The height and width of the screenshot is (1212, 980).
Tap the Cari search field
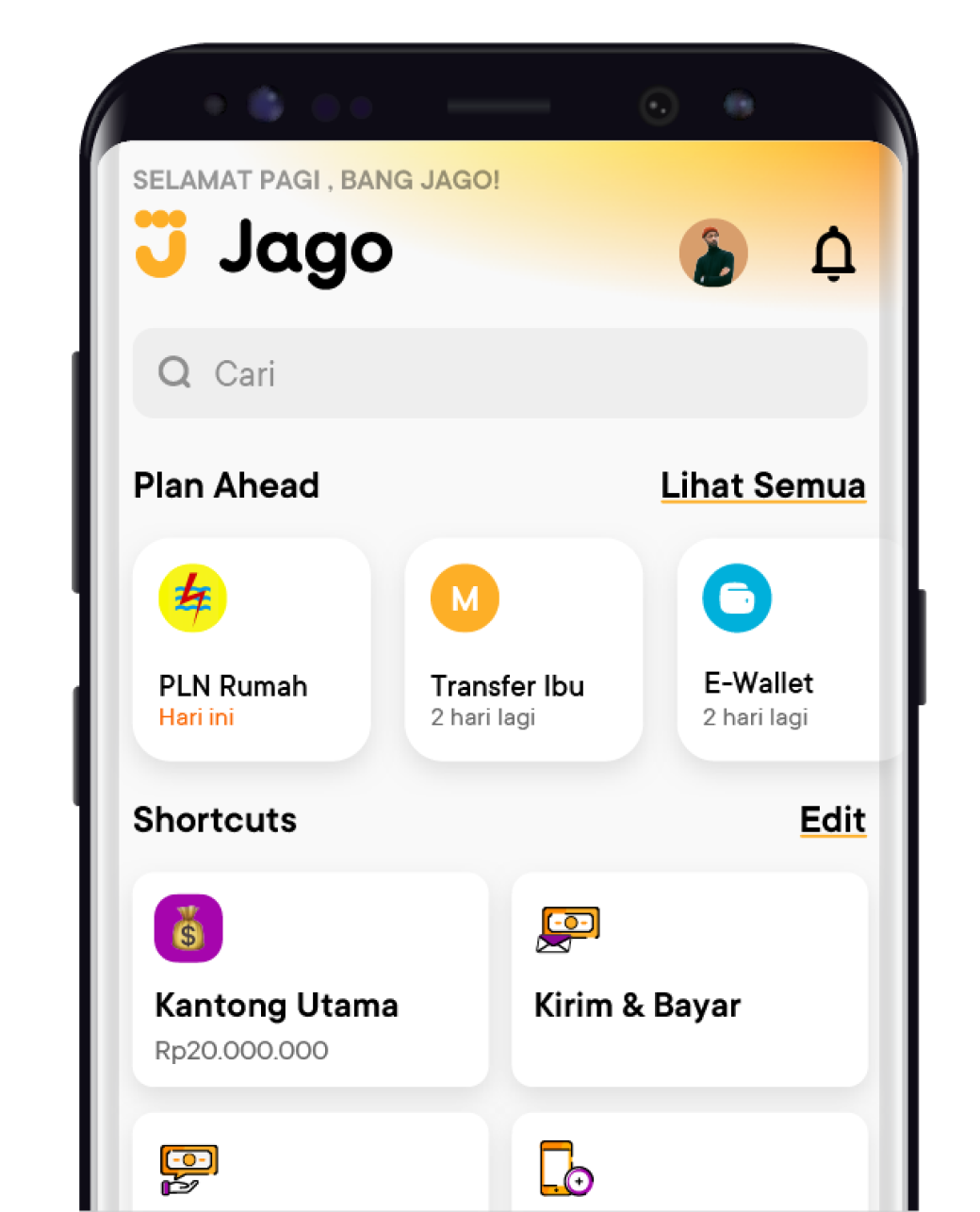pyautogui.click(x=499, y=373)
